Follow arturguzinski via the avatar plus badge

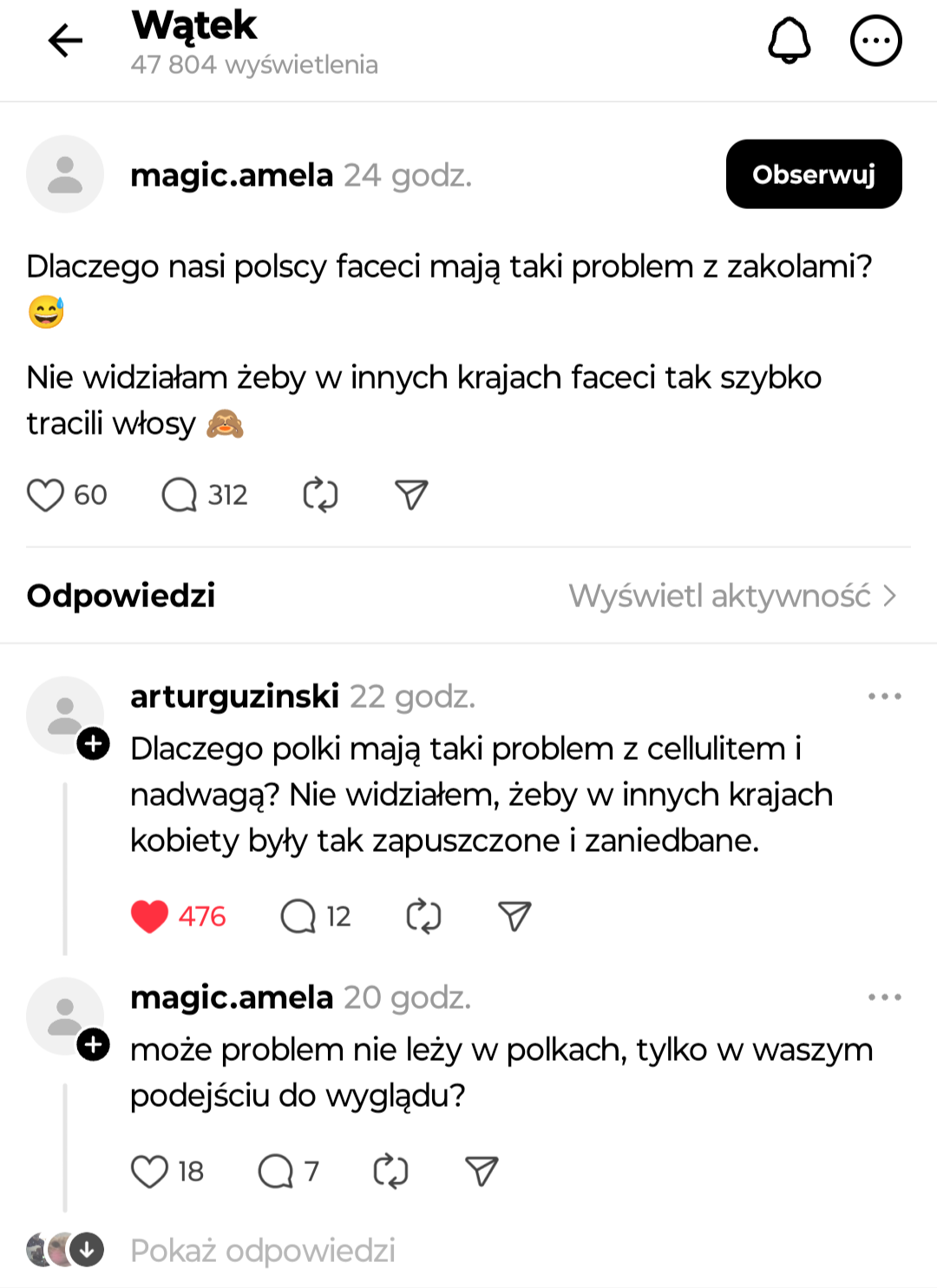pyautogui.click(x=94, y=743)
